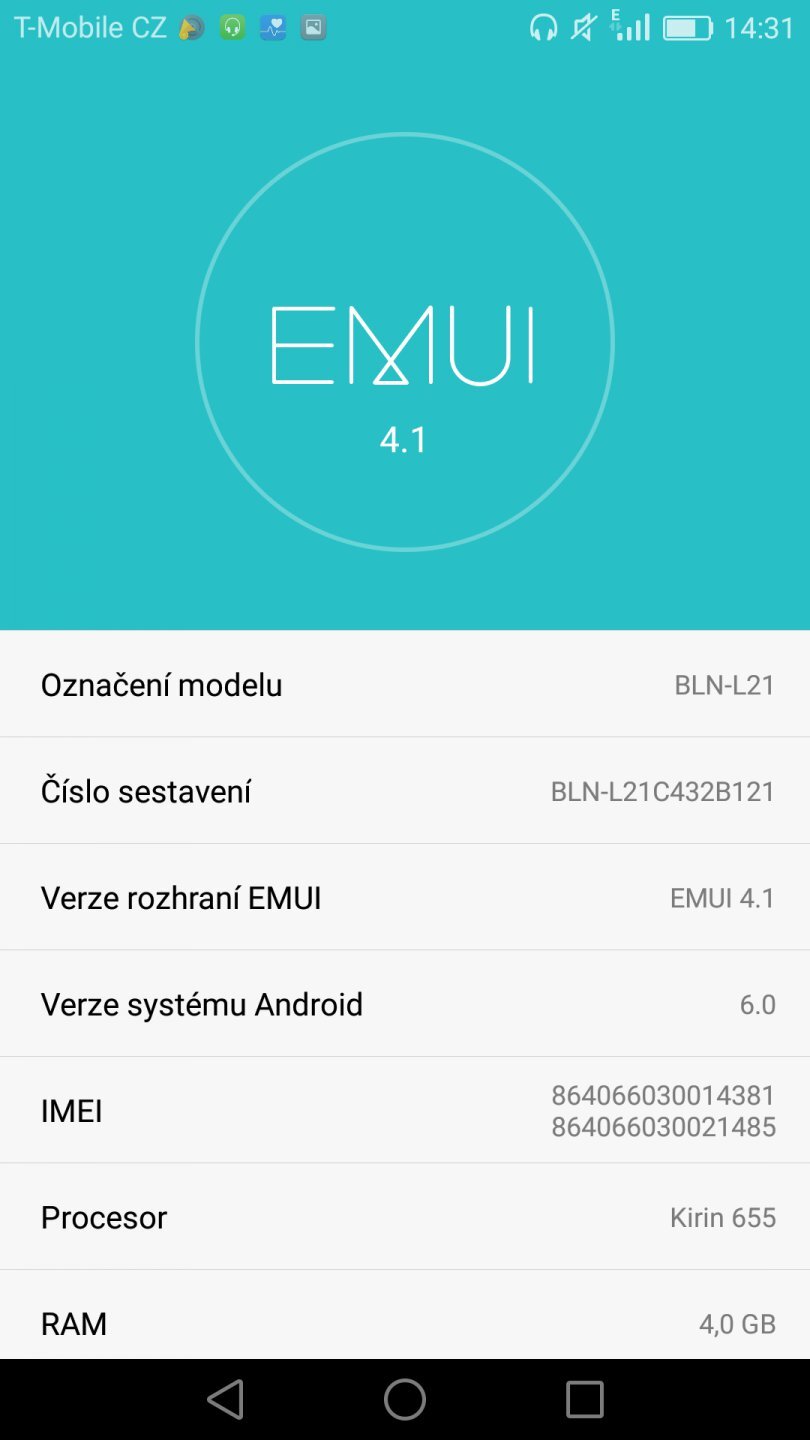Tap the muted sound icon in status bar
Screen dimensions: 810x1440
(x=584, y=27)
